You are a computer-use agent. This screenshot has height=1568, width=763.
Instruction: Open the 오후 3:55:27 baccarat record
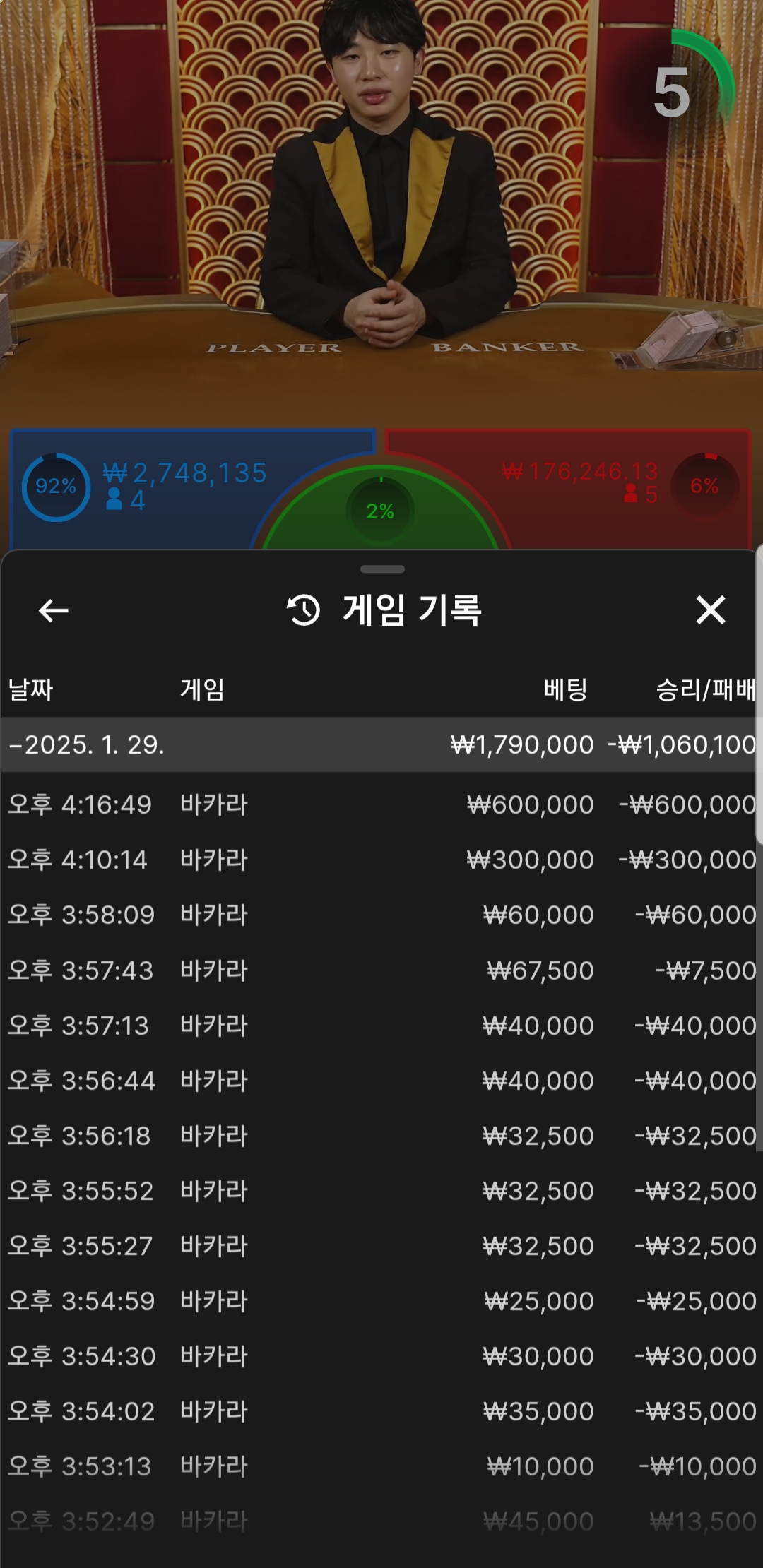[381, 1246]
